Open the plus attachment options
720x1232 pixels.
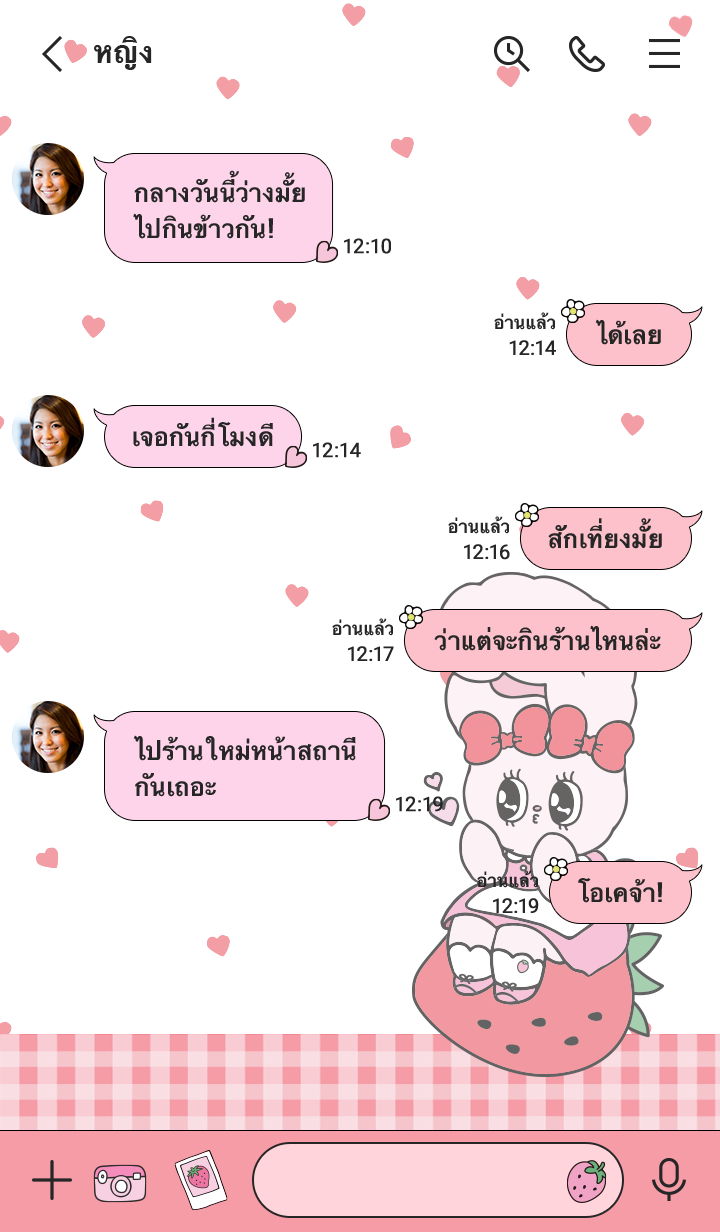point(52,1181)
